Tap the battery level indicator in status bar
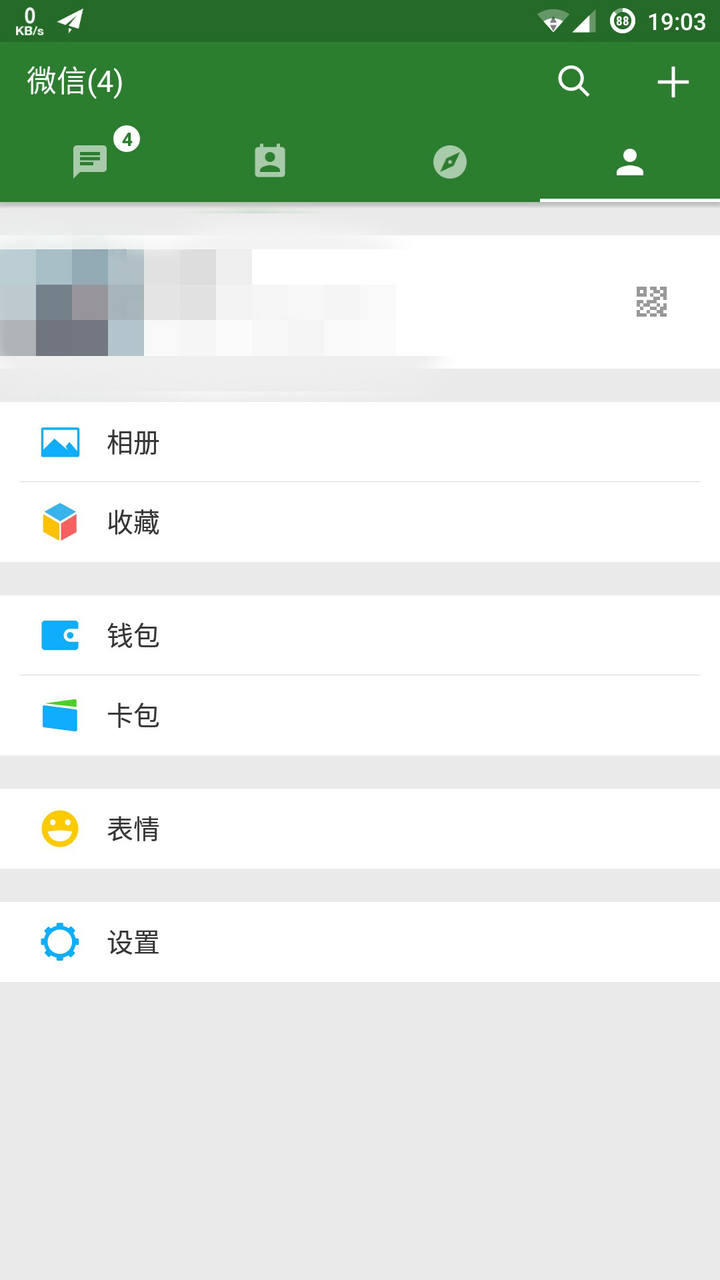Screen dimensions: 720x1280 coord(623,18)
